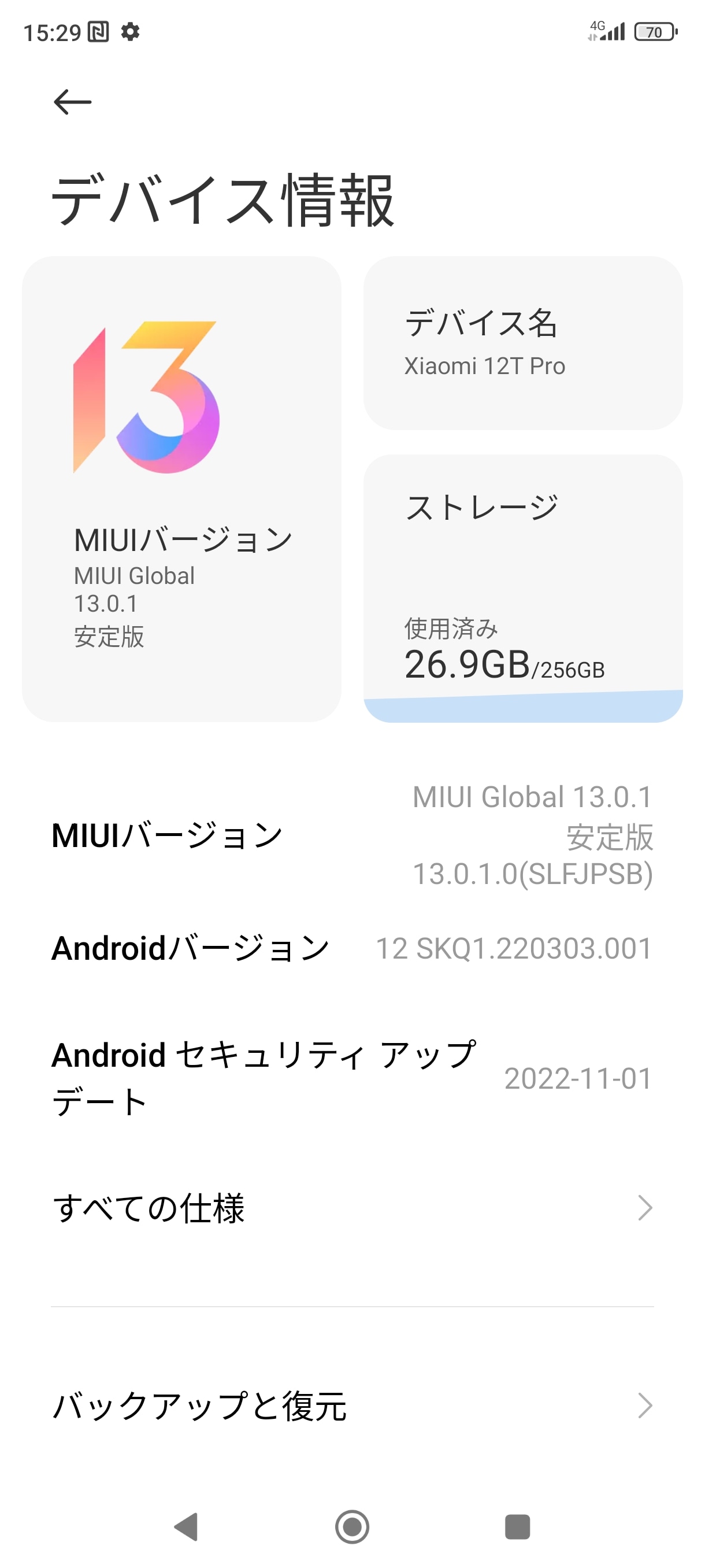Open バックアップと復元 settings
This screenshot has width=705, height=1568.
(352, 1406)
